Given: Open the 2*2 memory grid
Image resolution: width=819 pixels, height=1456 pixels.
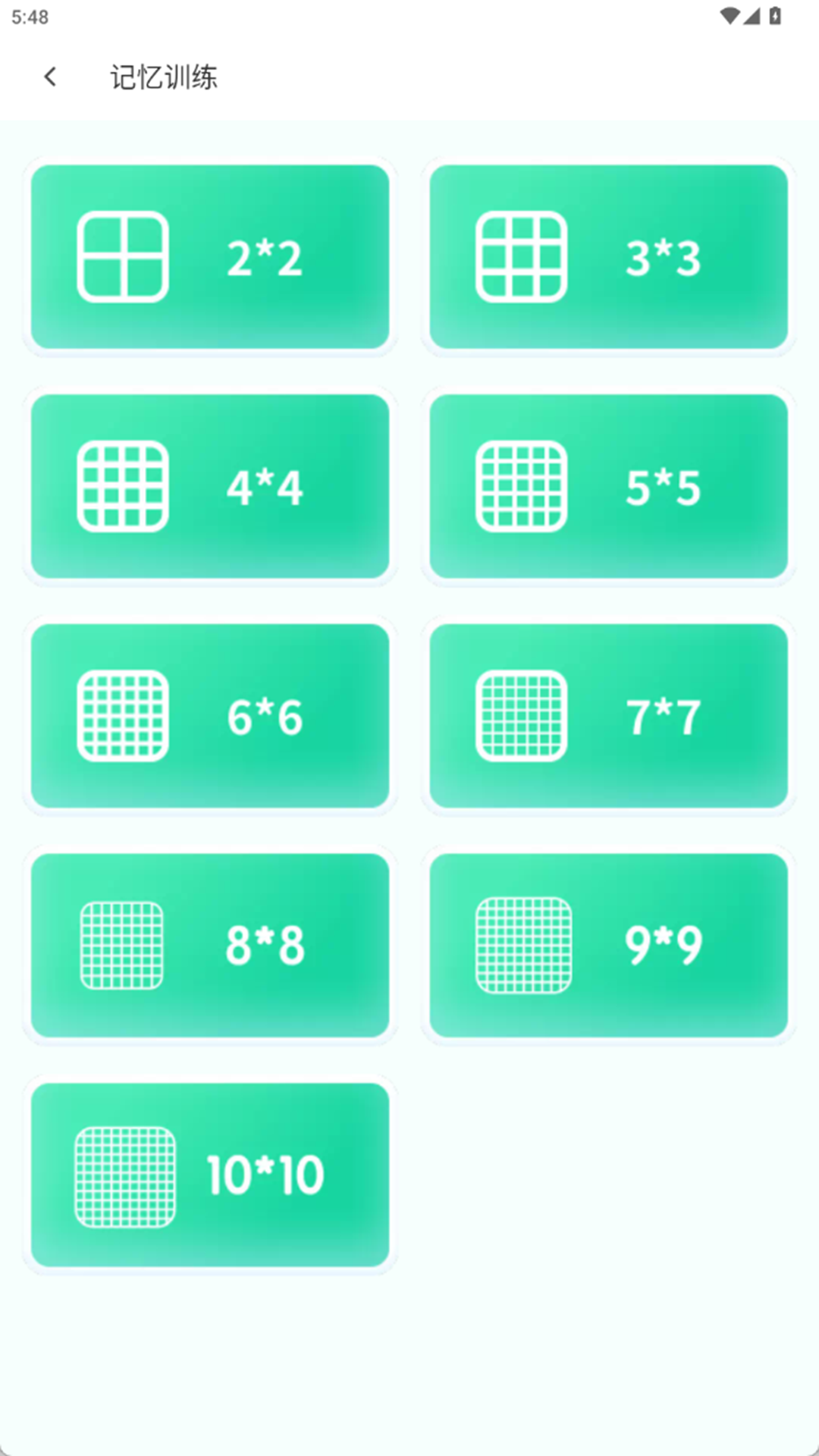Looking at the screenshot, I should click(x=210, y=257).
